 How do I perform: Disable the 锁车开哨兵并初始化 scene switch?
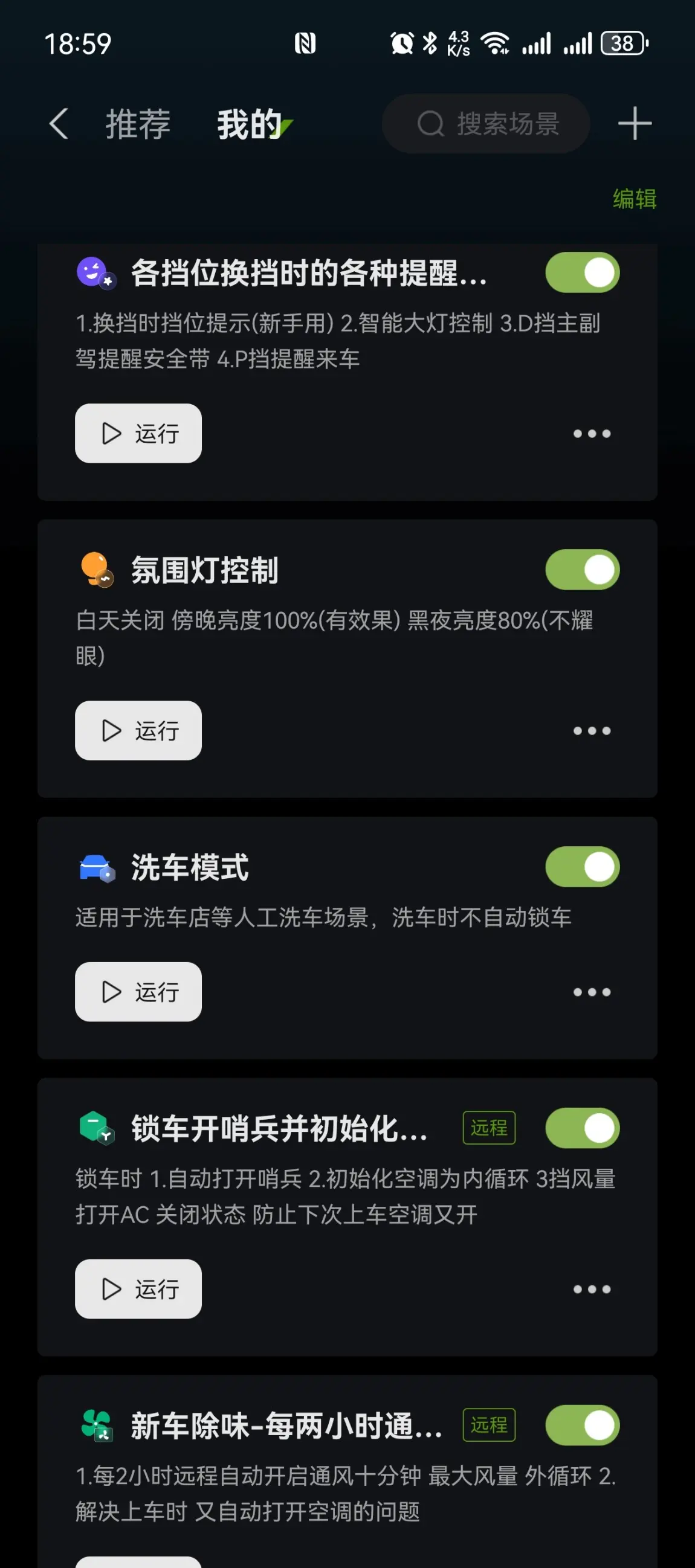582,1128
